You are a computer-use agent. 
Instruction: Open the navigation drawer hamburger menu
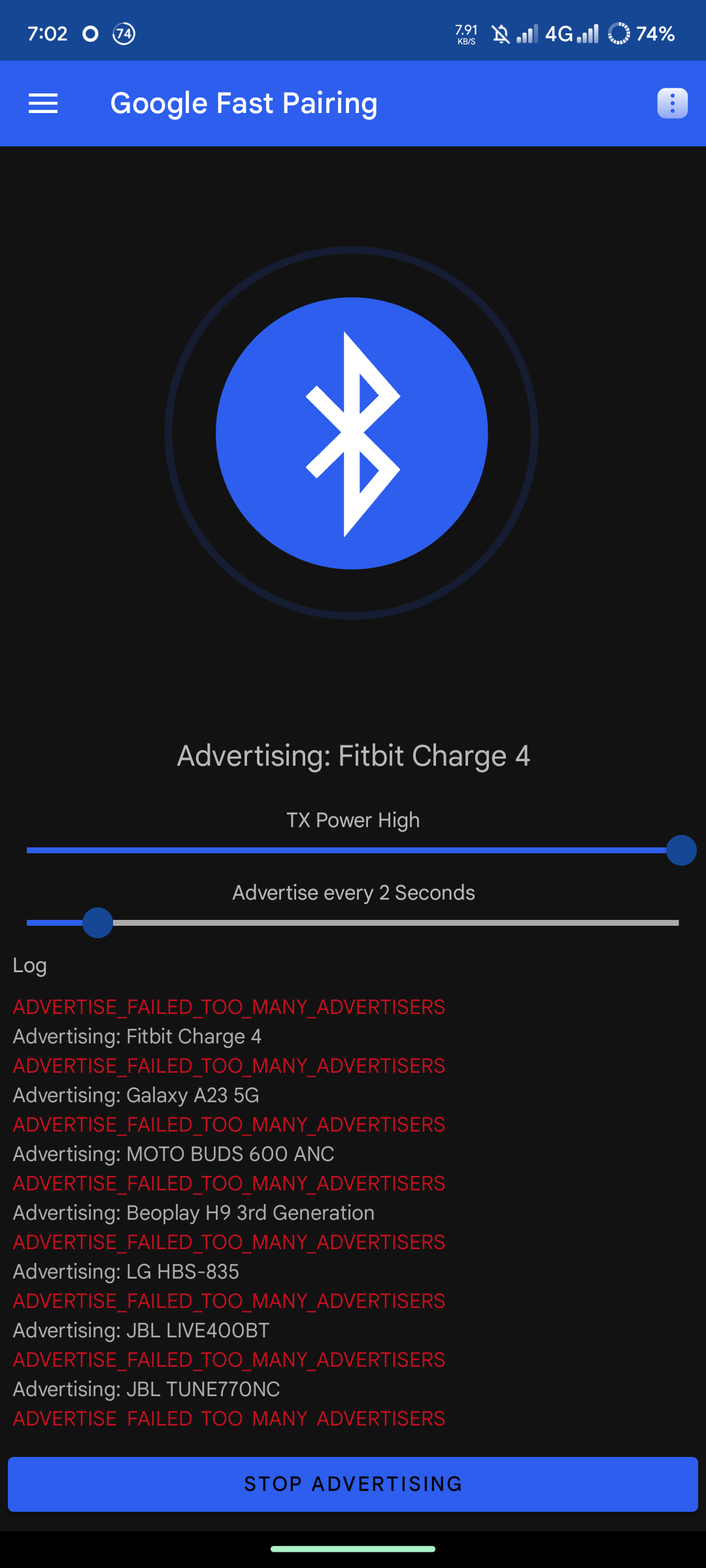click(x=42, y=103)
